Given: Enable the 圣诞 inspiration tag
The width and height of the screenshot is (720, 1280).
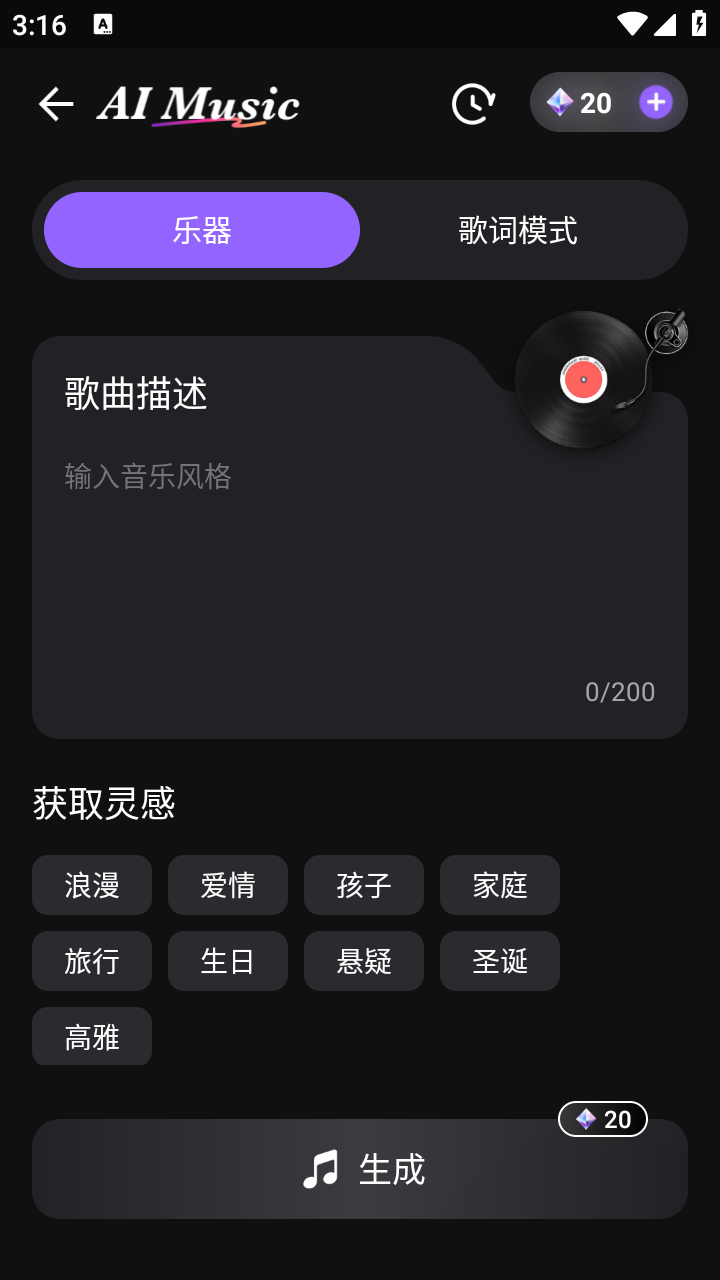Looking at the screenshot, I should coord(500,960).
